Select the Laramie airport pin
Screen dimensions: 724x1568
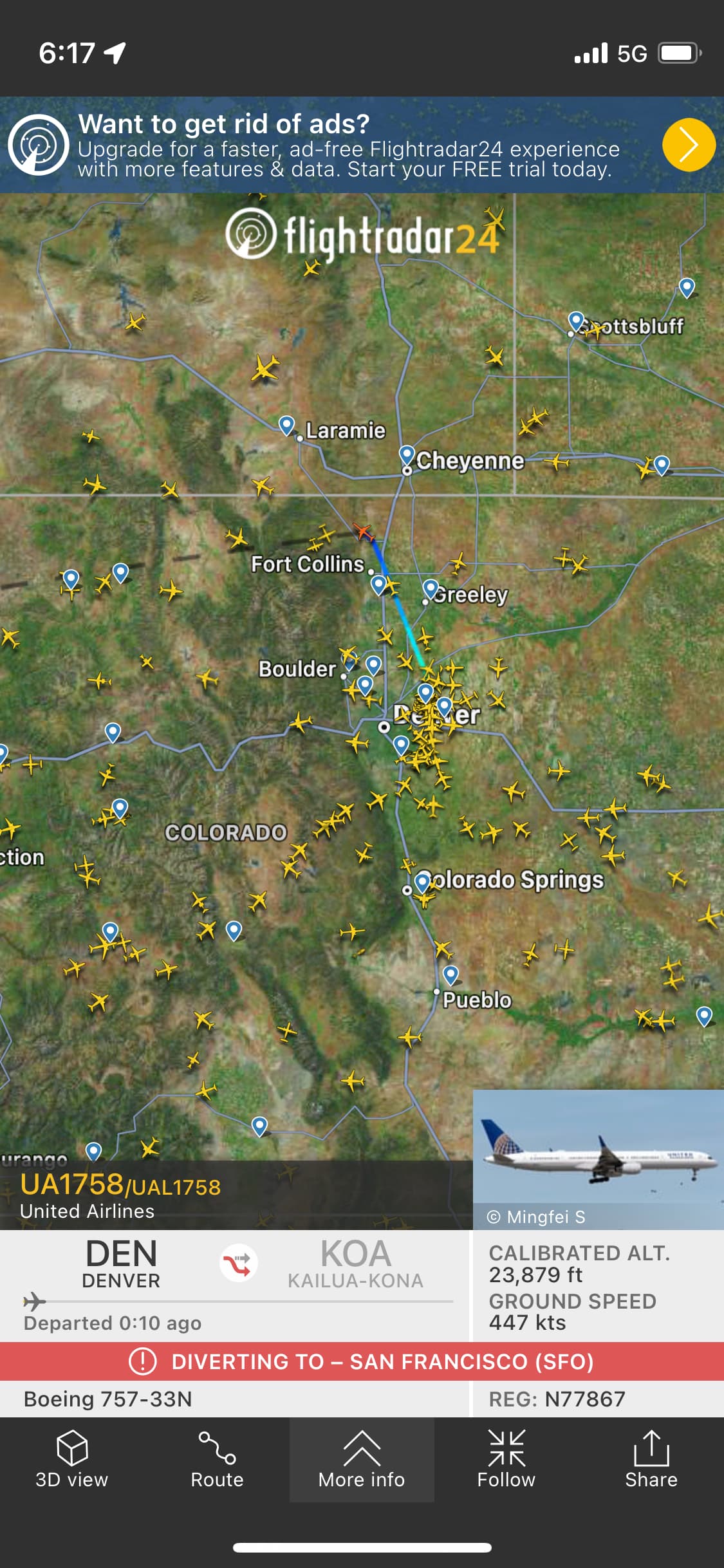tap(286, 425)
